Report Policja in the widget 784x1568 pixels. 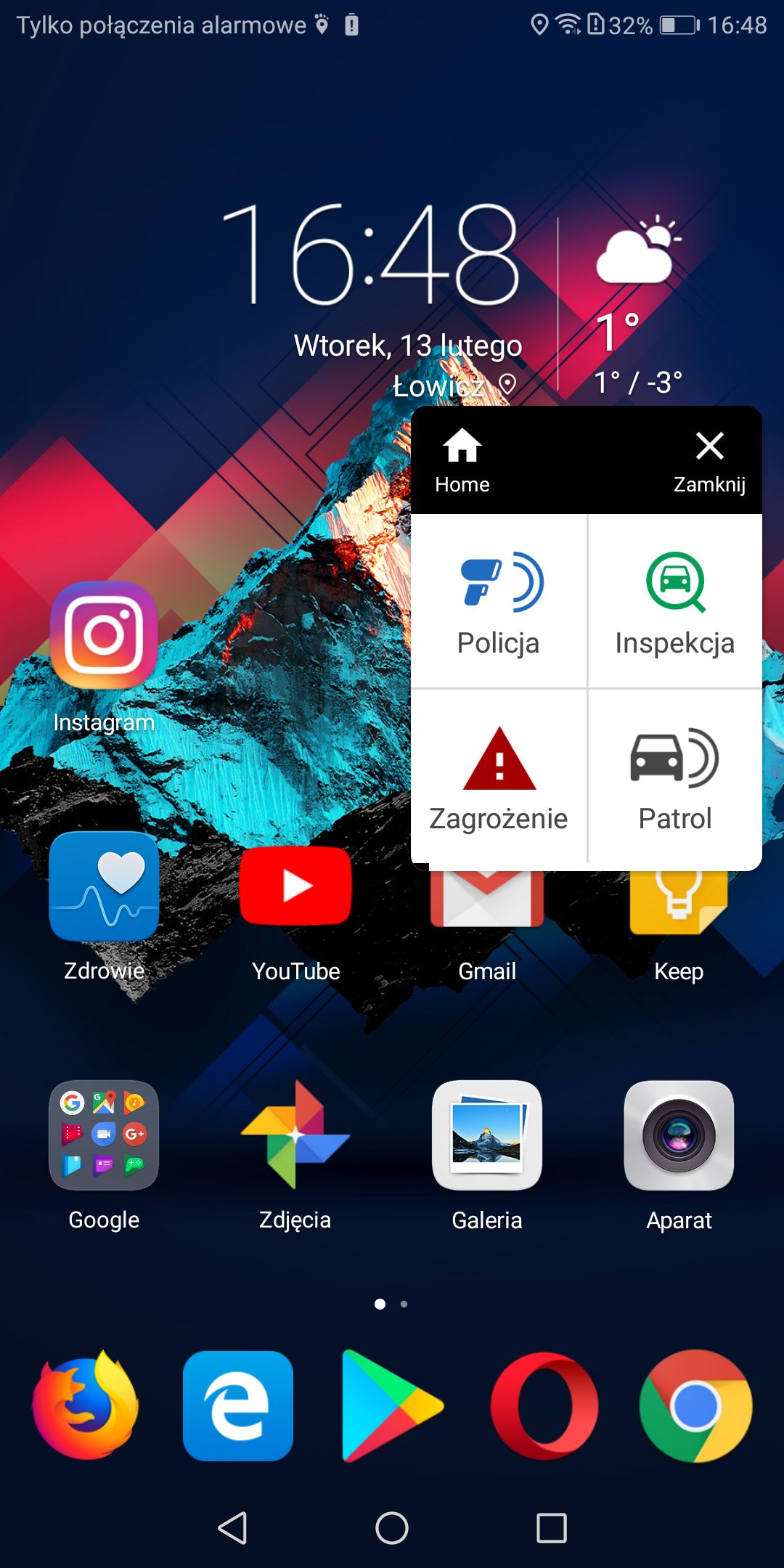pyautogui.click(x=499, y=602)
